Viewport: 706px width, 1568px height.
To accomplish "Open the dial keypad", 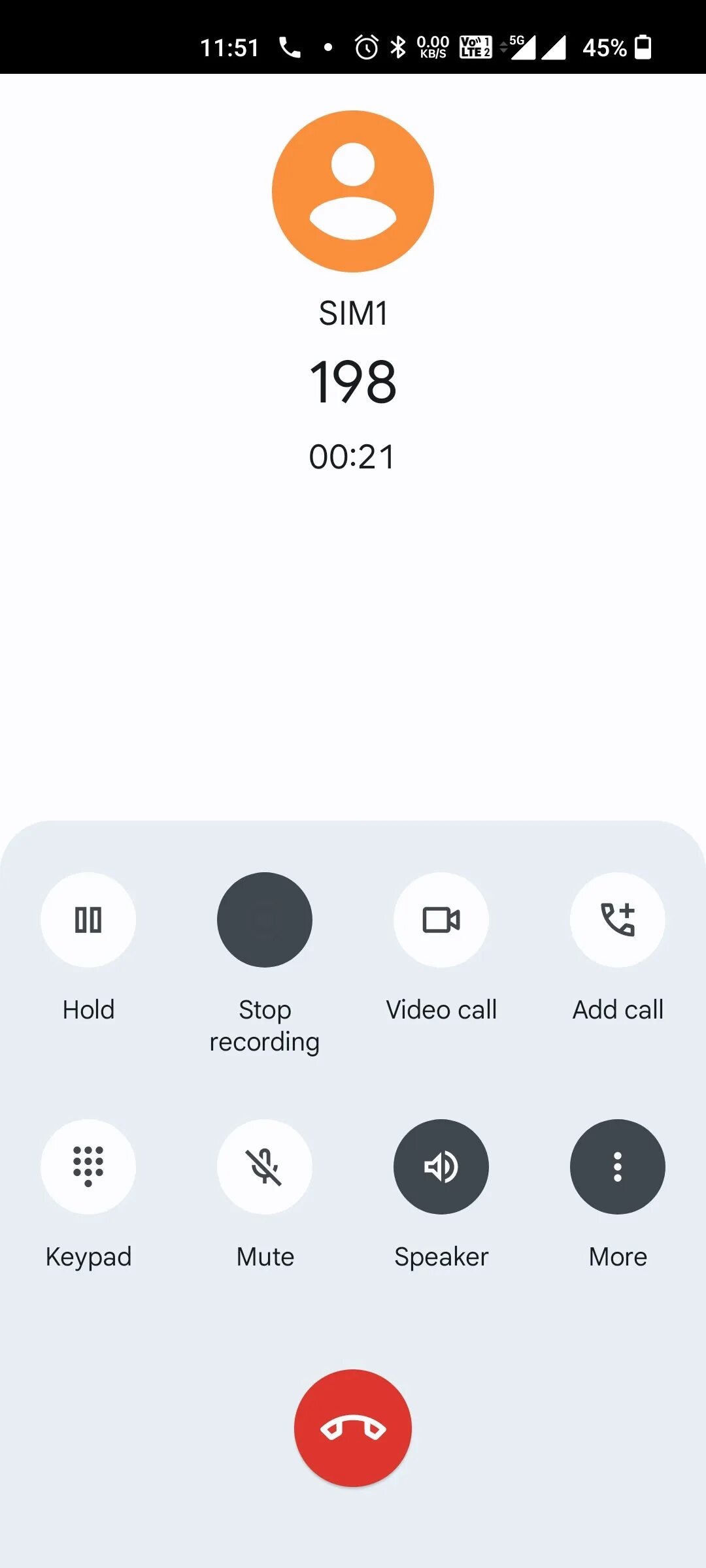I will tap(88, 1167).
